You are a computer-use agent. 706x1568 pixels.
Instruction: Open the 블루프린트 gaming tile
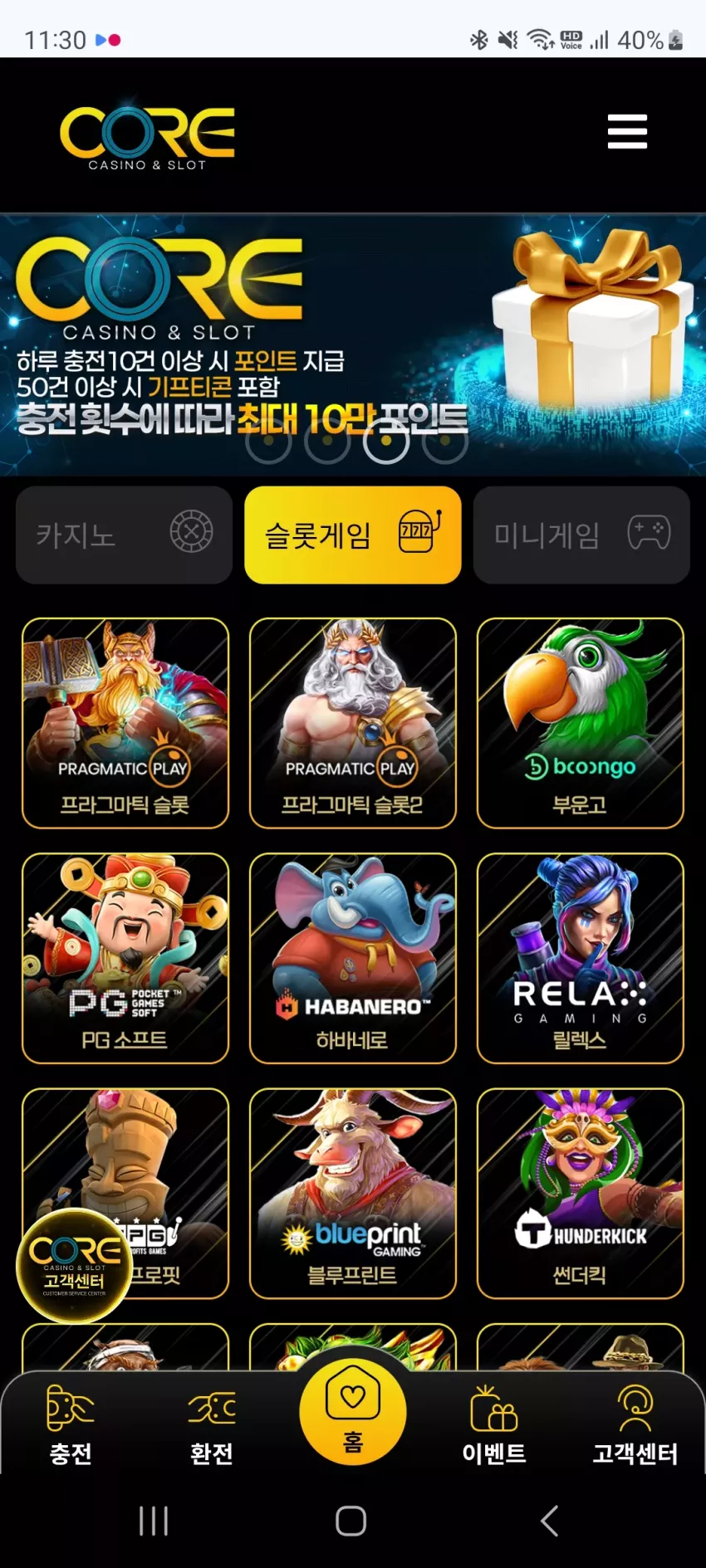[353, 1193]
